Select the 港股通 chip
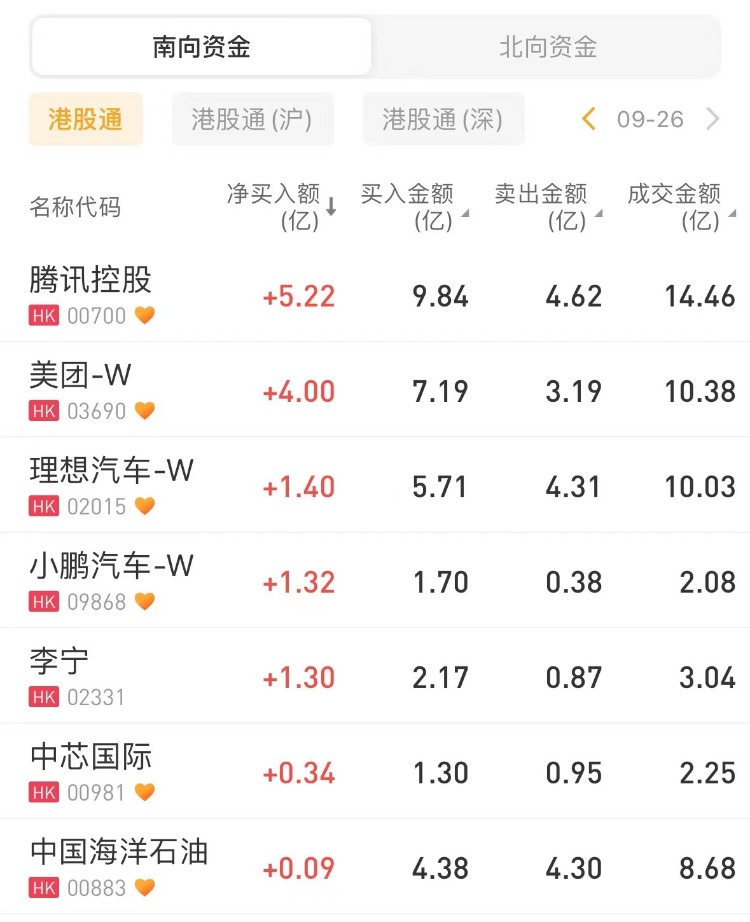 (x=86, y=120)
